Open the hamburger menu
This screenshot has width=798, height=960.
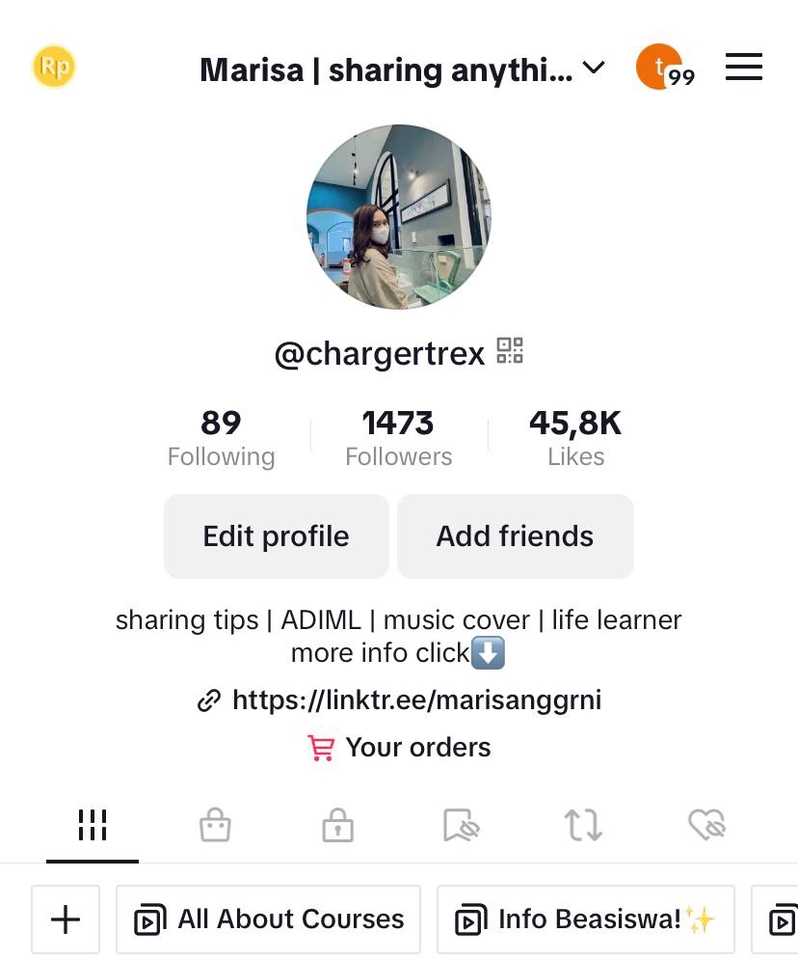[x=743, y=67]
